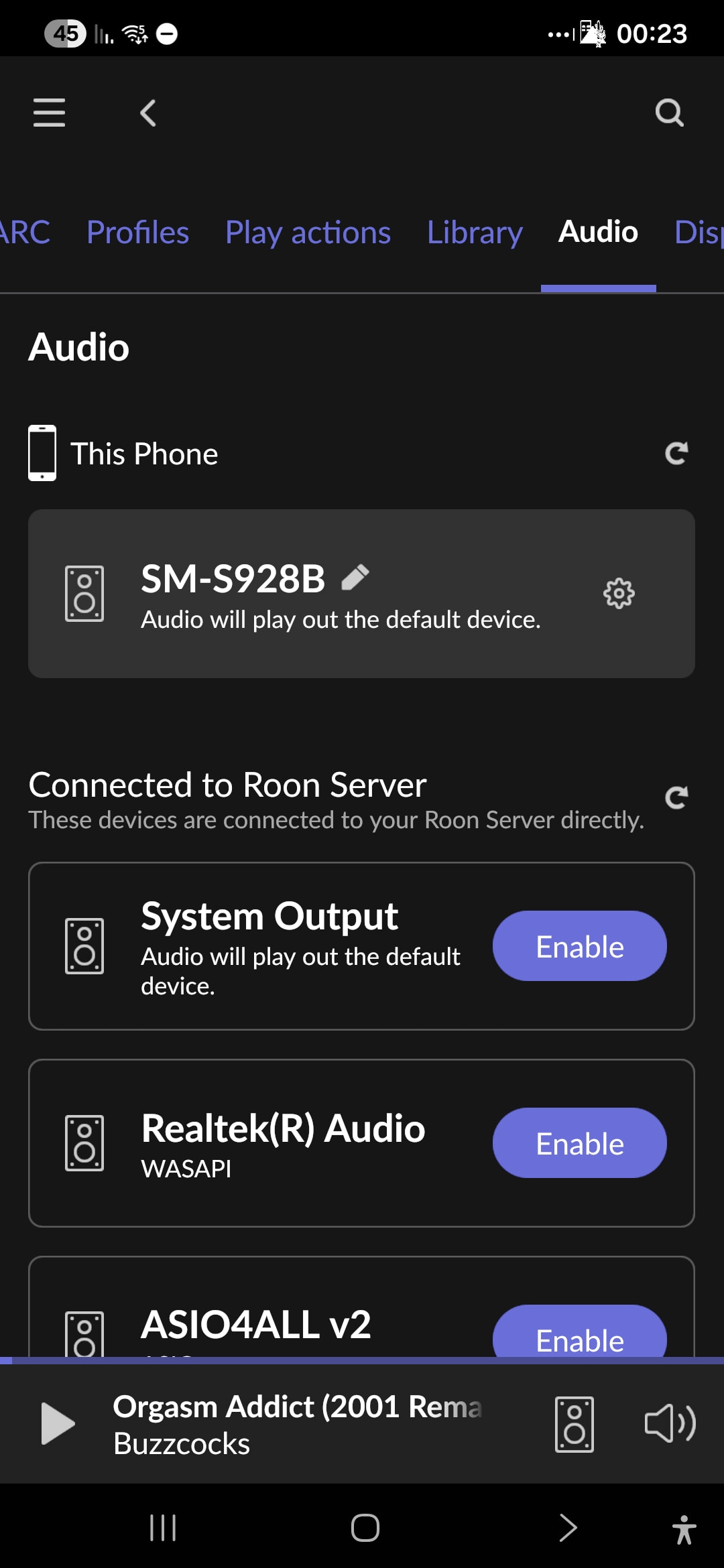Refresh This Phone audio devices
Viewport: 724px width, 1568px height.
(676, 454)
